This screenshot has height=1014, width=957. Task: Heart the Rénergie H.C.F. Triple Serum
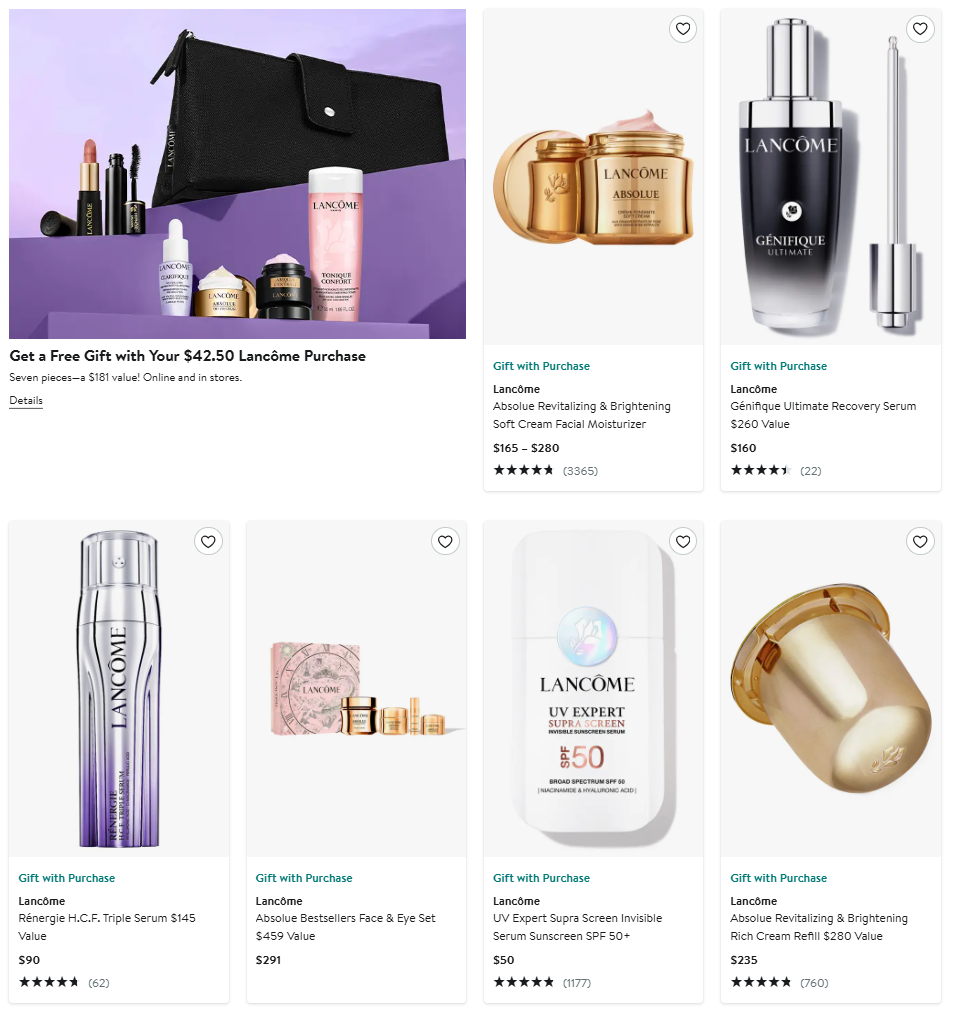point(208,541)
